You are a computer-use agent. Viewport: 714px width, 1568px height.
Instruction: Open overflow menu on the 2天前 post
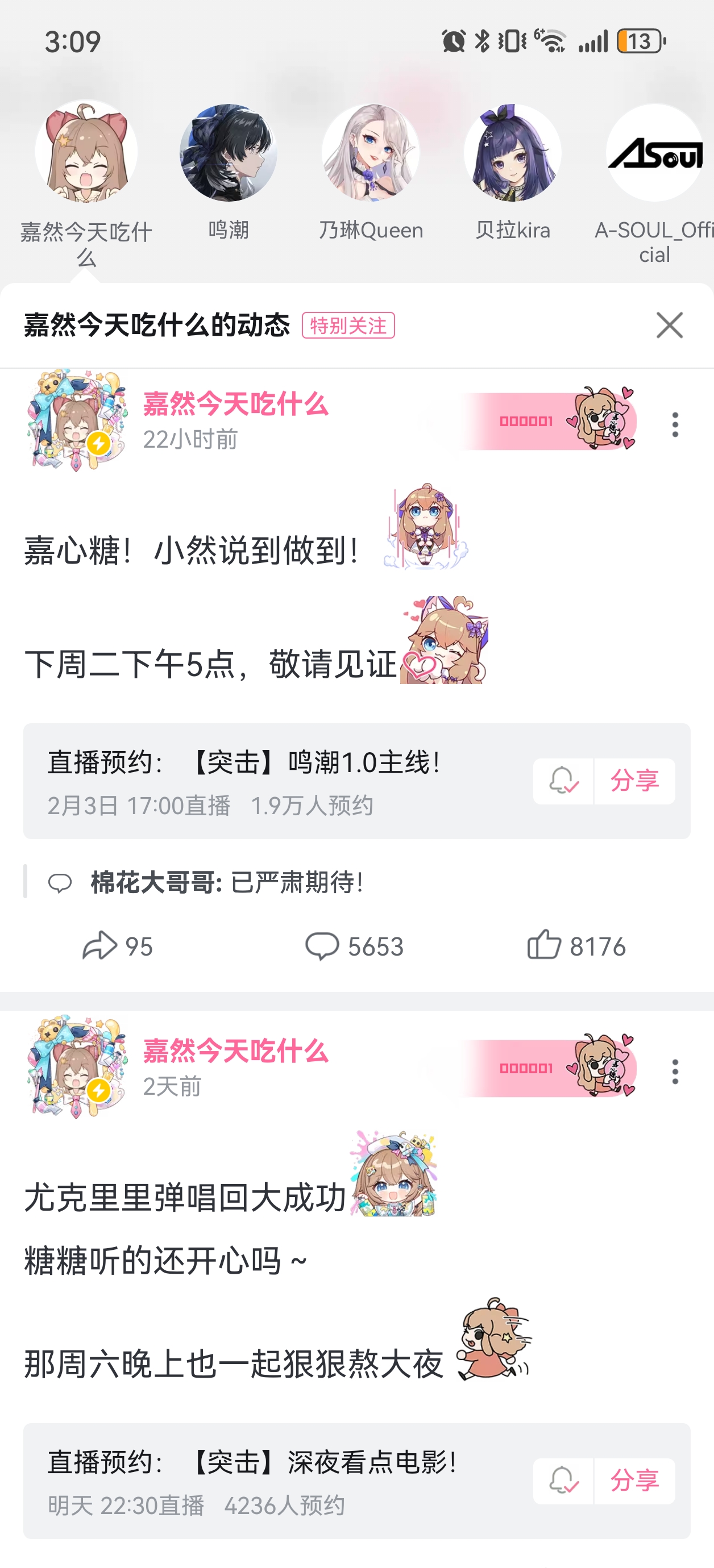[x=674, y=1071]
